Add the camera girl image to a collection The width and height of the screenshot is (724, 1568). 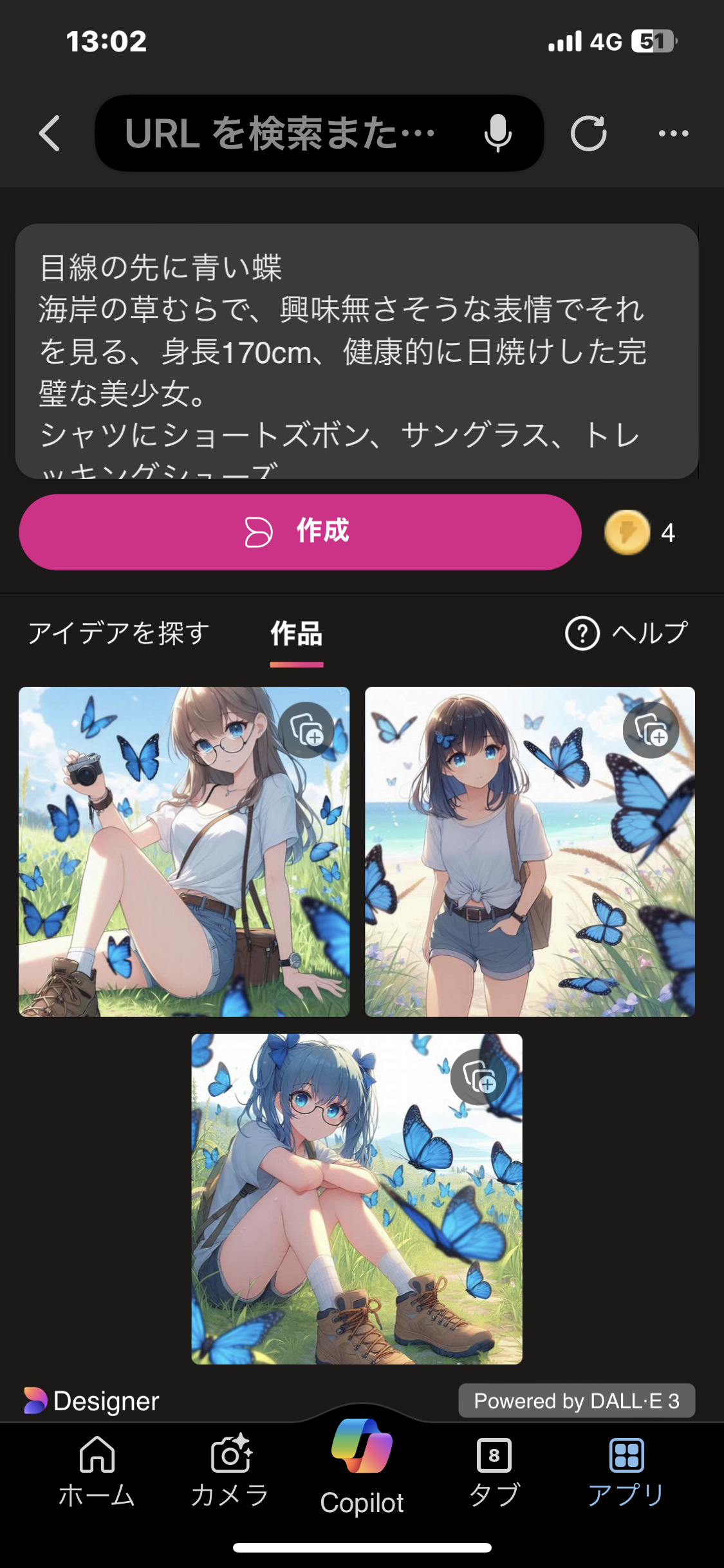[307, 730]
